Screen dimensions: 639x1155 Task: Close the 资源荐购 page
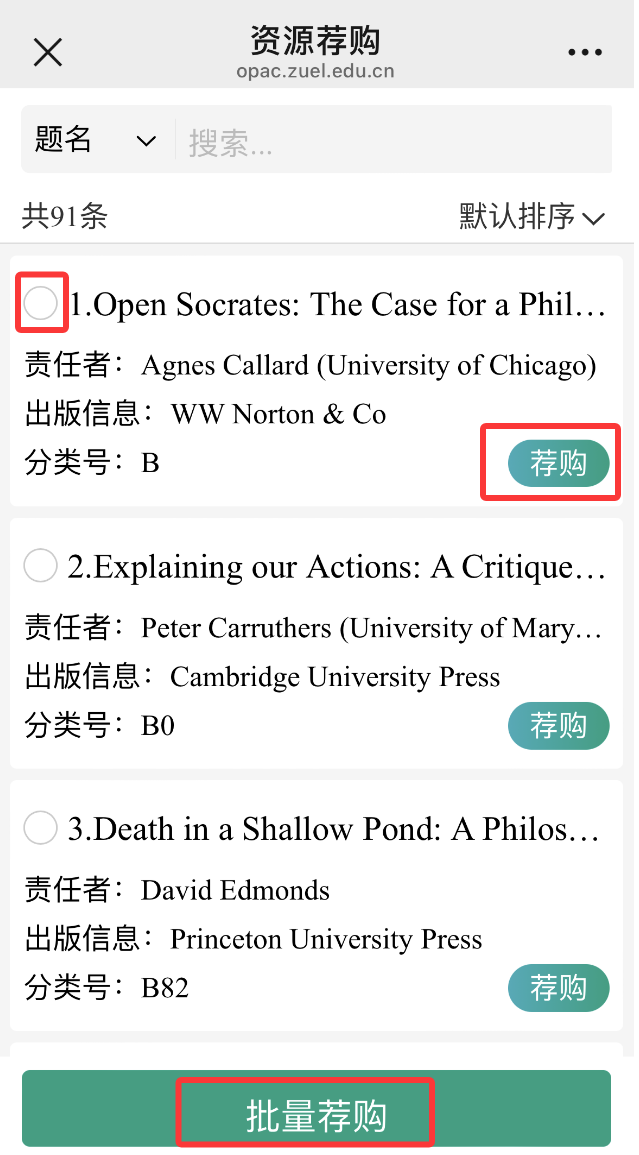48,52
